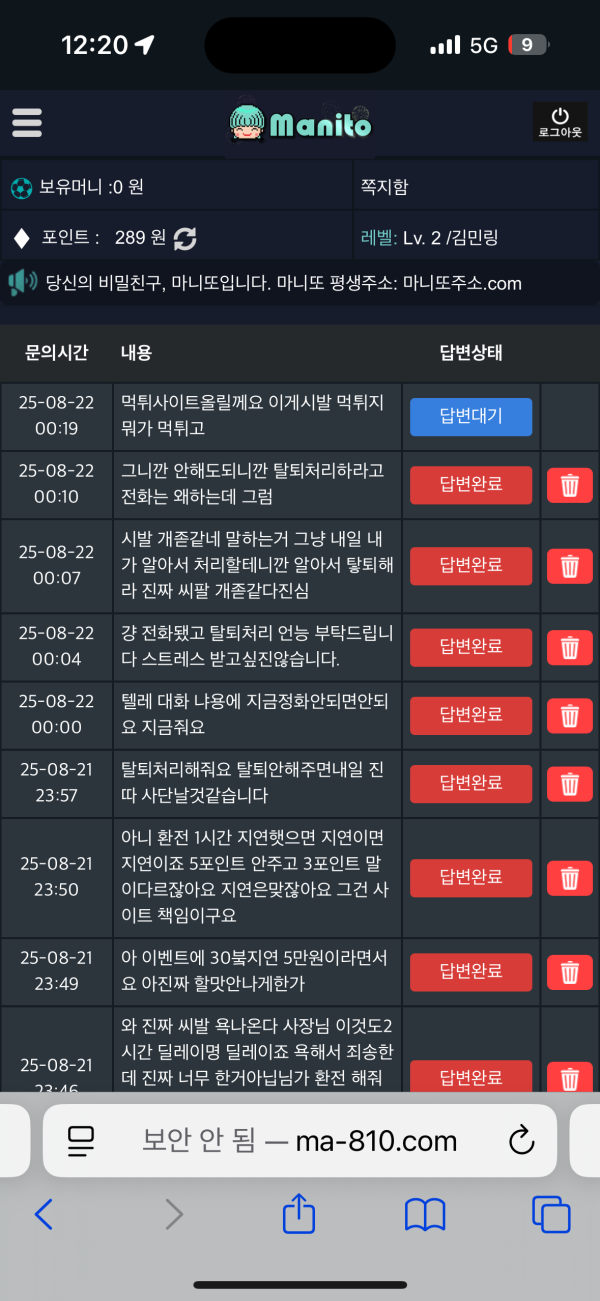Image resolution: width=600 pixels, height=1301 pixels.
Task: Open the 쪽지함 inbox
Action: (384, 187)
